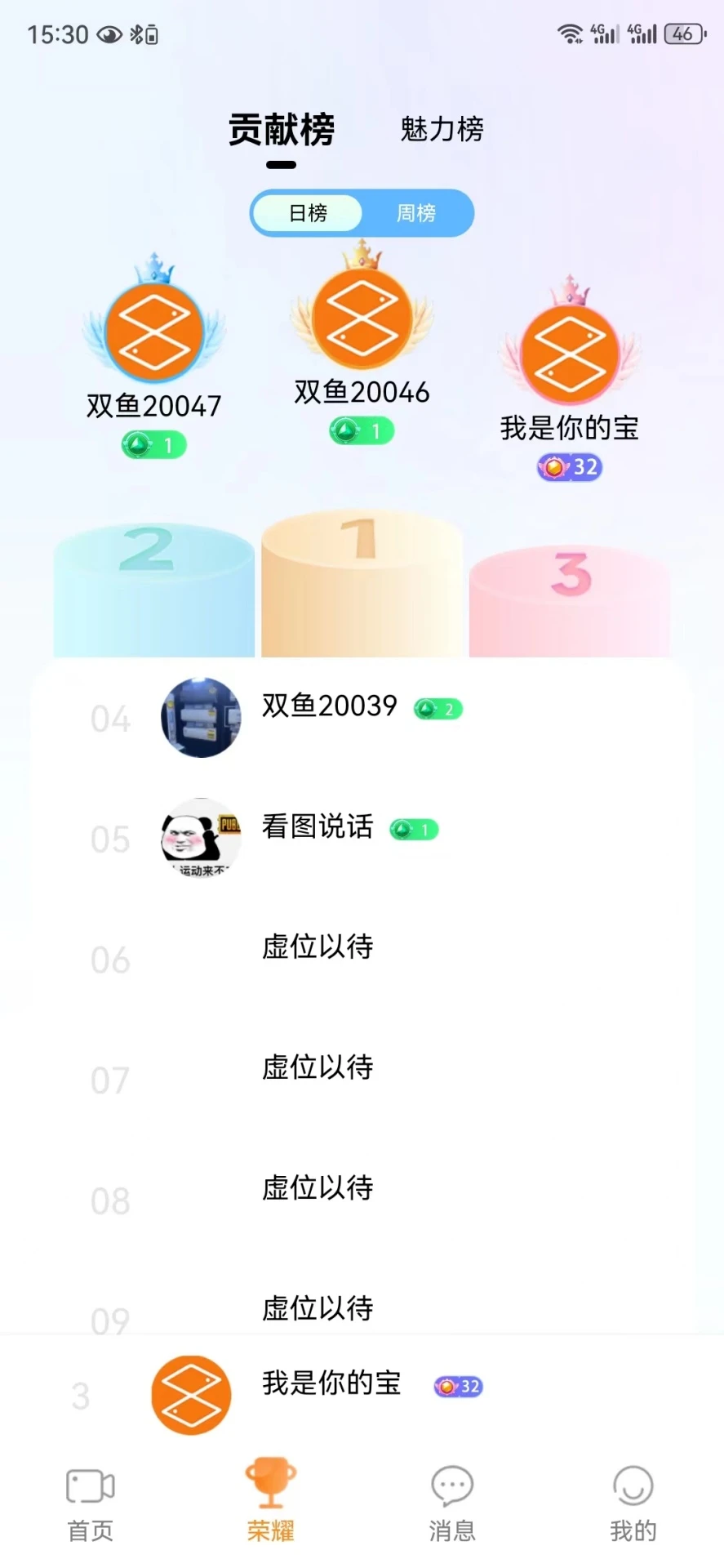This screenshot has height=1568, width=724.
Task: Click the blue crown above 双鱼20047
Action: coord(153,269)
